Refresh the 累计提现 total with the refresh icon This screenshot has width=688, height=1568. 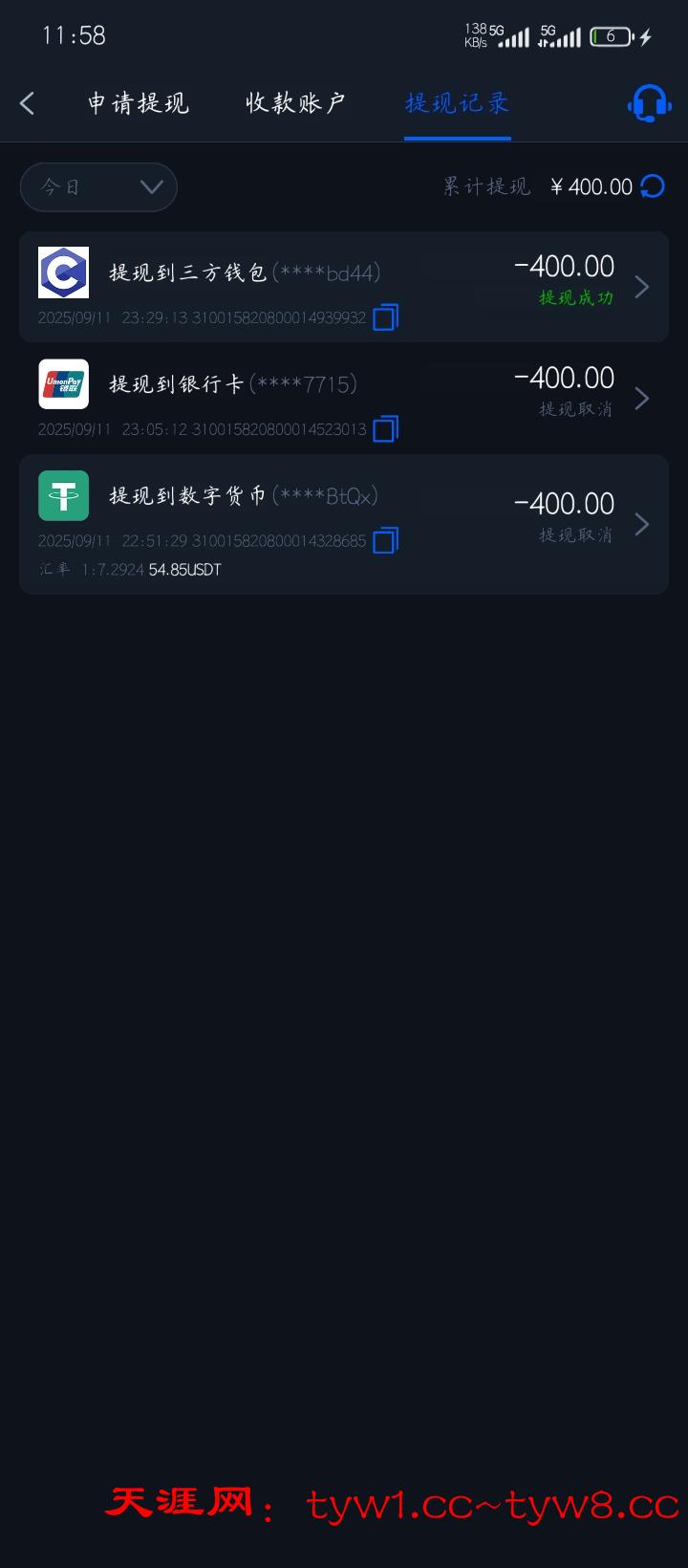651,186
